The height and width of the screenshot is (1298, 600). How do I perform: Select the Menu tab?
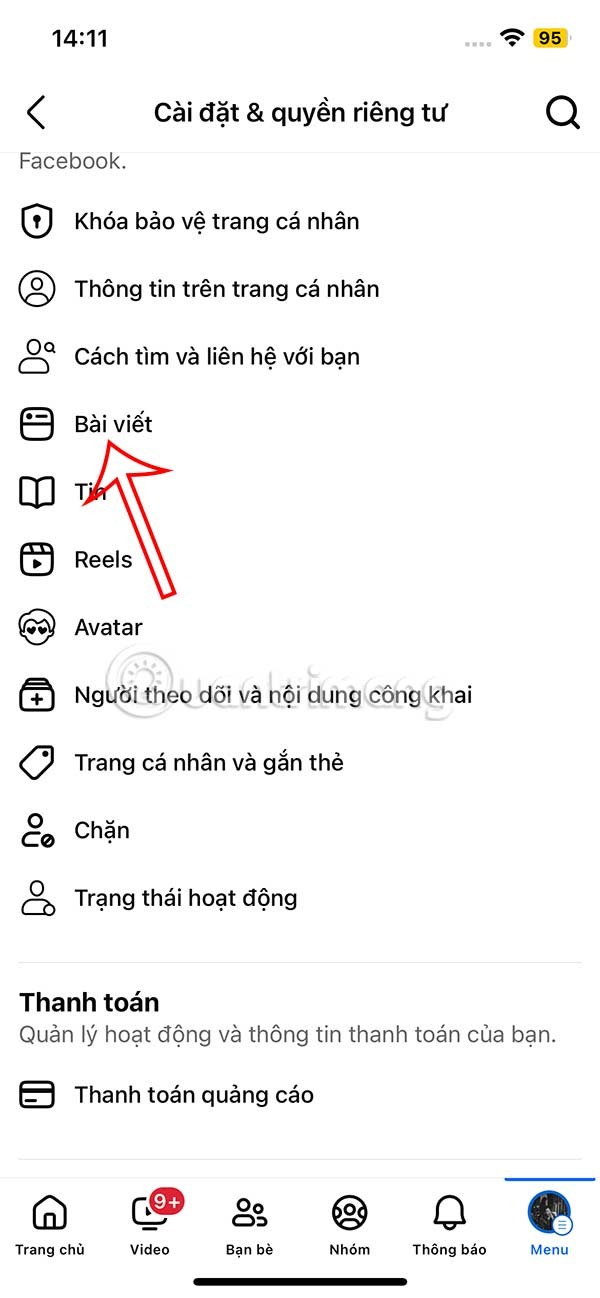click(549, 1225)
